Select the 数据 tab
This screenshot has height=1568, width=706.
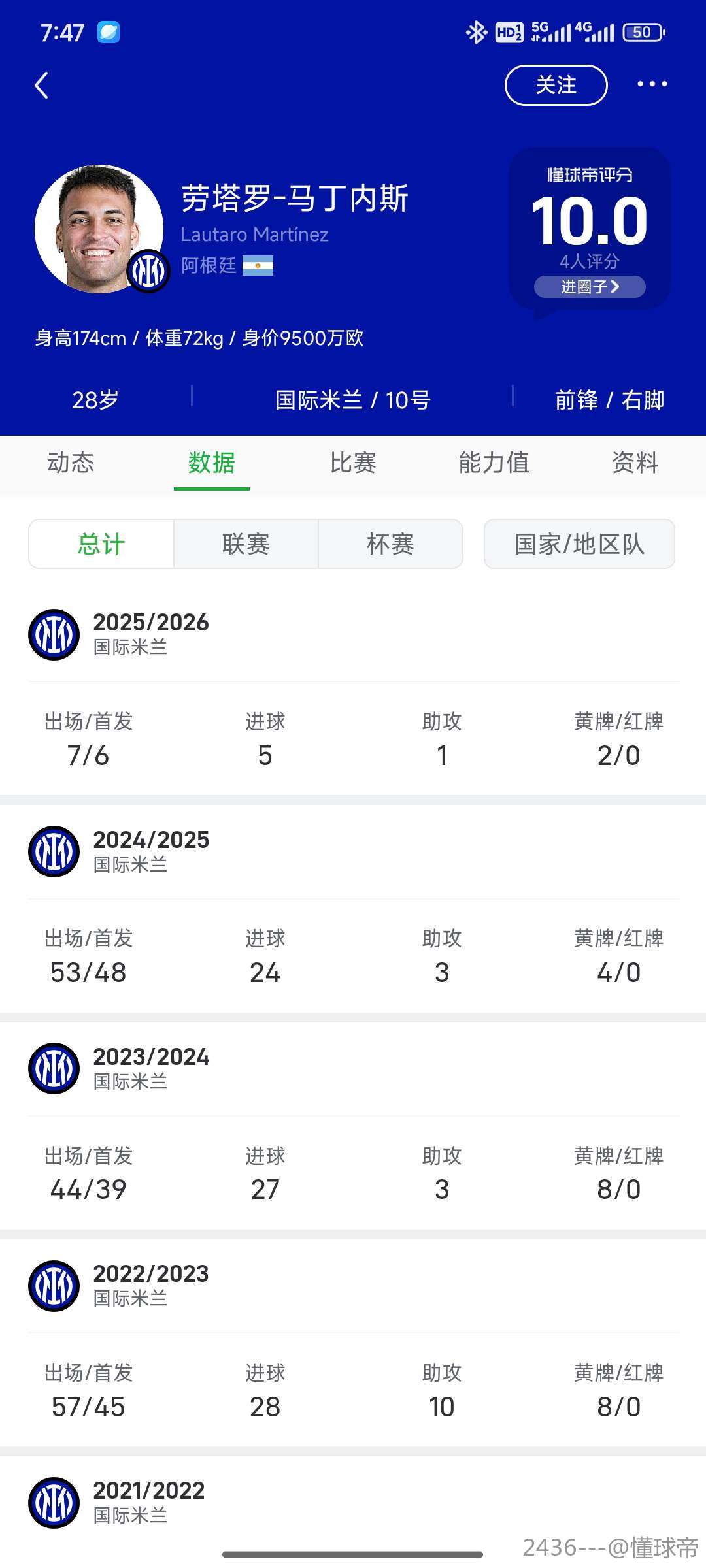[212, 463]
